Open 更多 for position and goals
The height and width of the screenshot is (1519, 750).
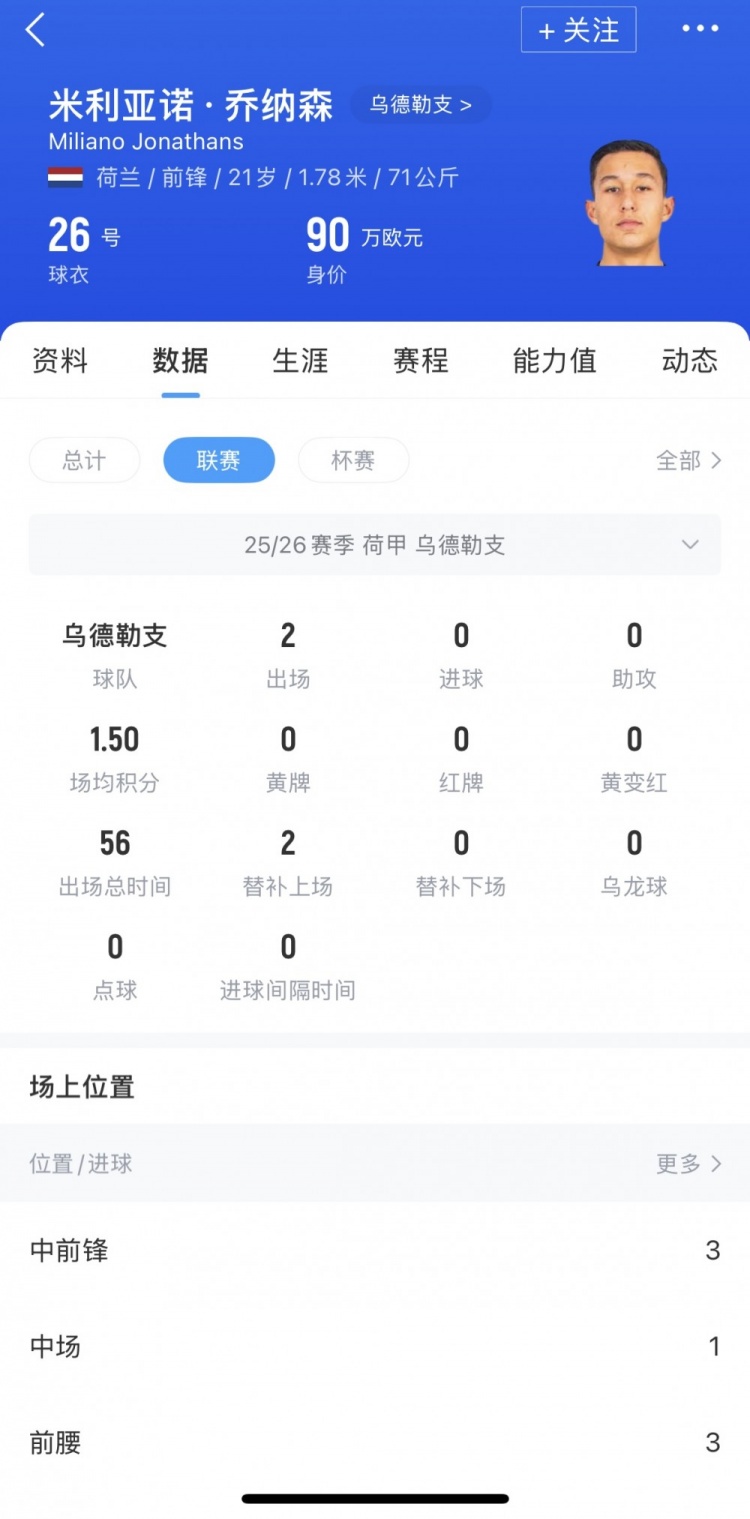[x=688, y=1164]
